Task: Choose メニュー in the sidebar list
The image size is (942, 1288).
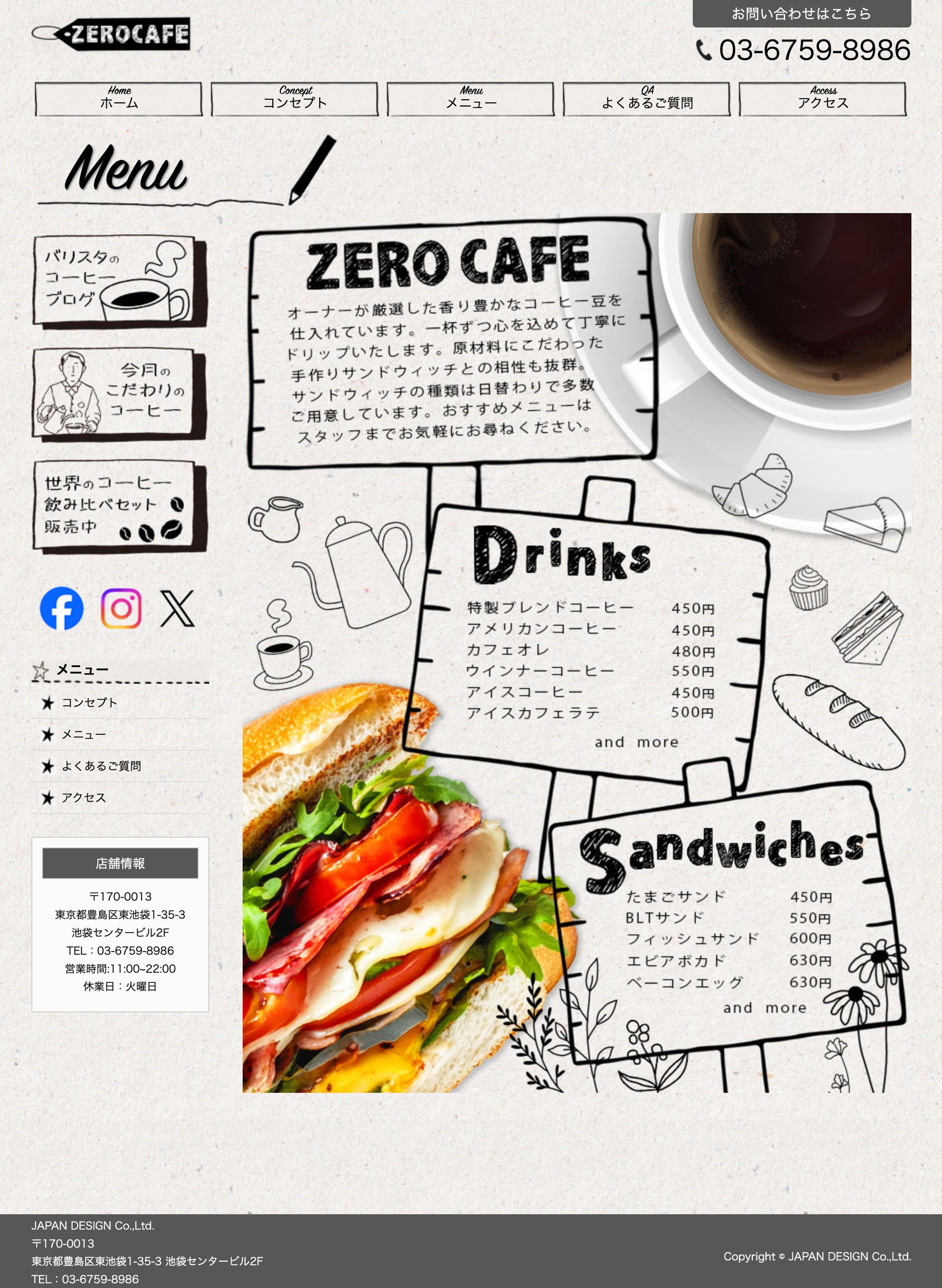Action: 83,735
